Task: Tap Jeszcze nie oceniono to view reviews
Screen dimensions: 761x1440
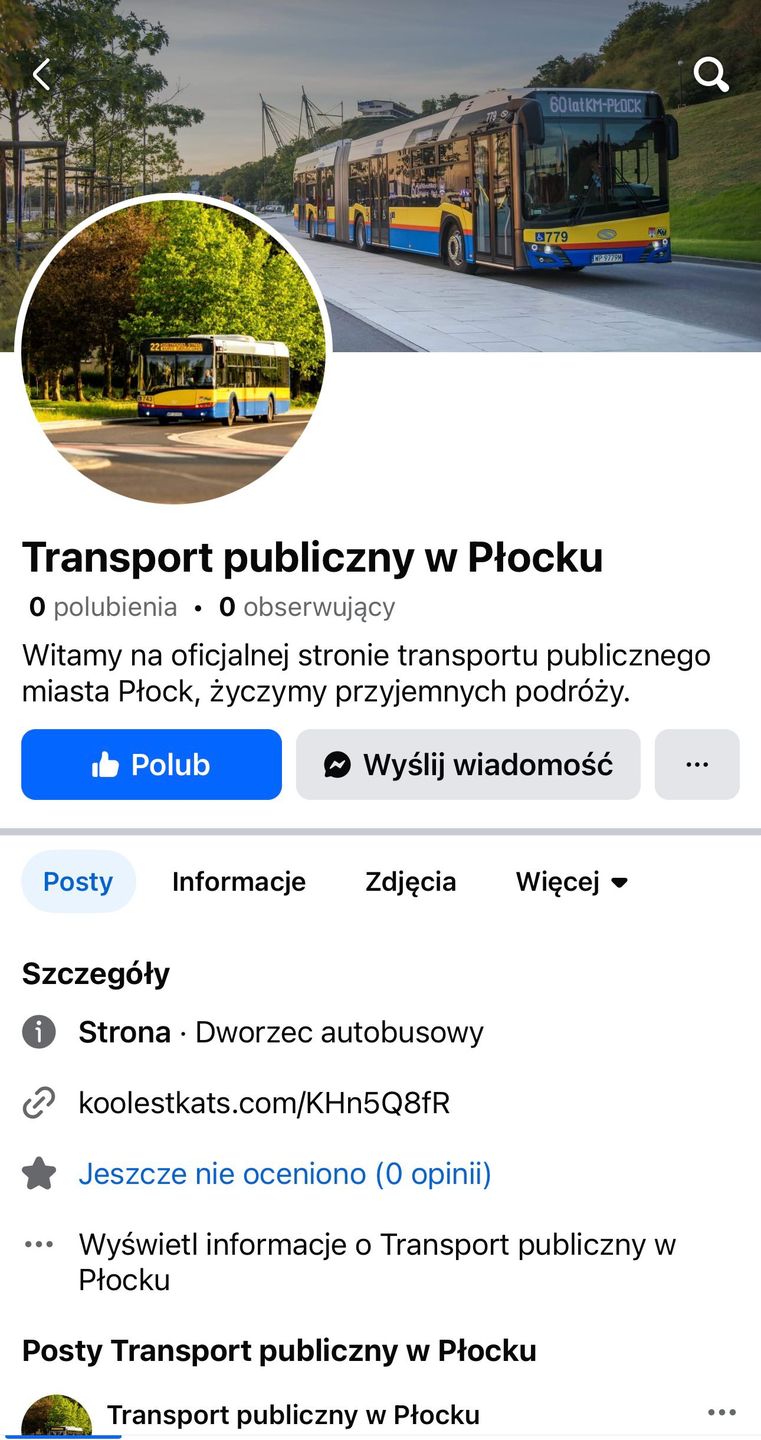Action: (x=285, y=1173)
